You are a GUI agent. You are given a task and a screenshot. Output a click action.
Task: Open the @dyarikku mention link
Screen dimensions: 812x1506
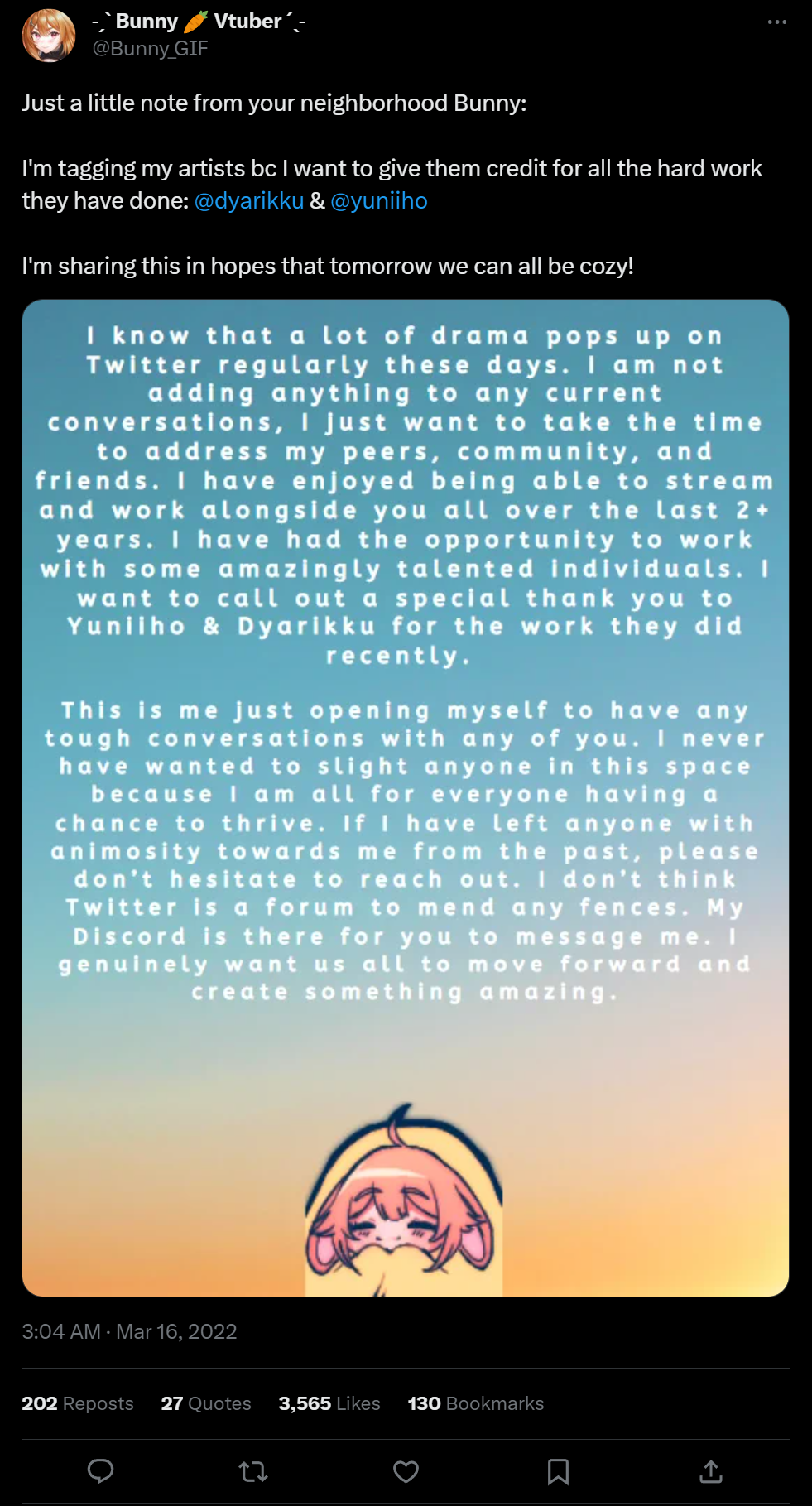(249, 201)
